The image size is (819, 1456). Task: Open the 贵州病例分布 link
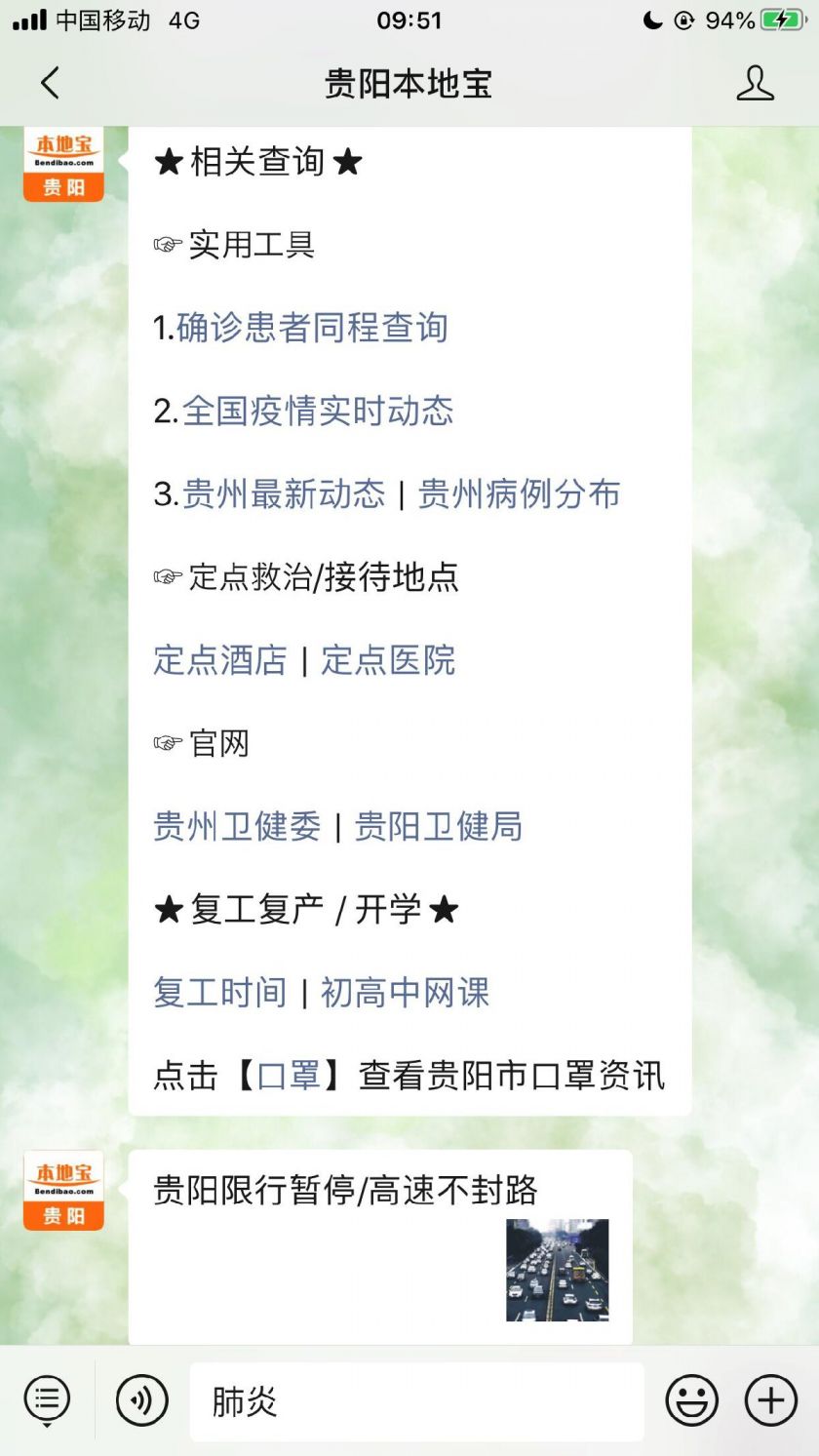(x=519, y=493)
